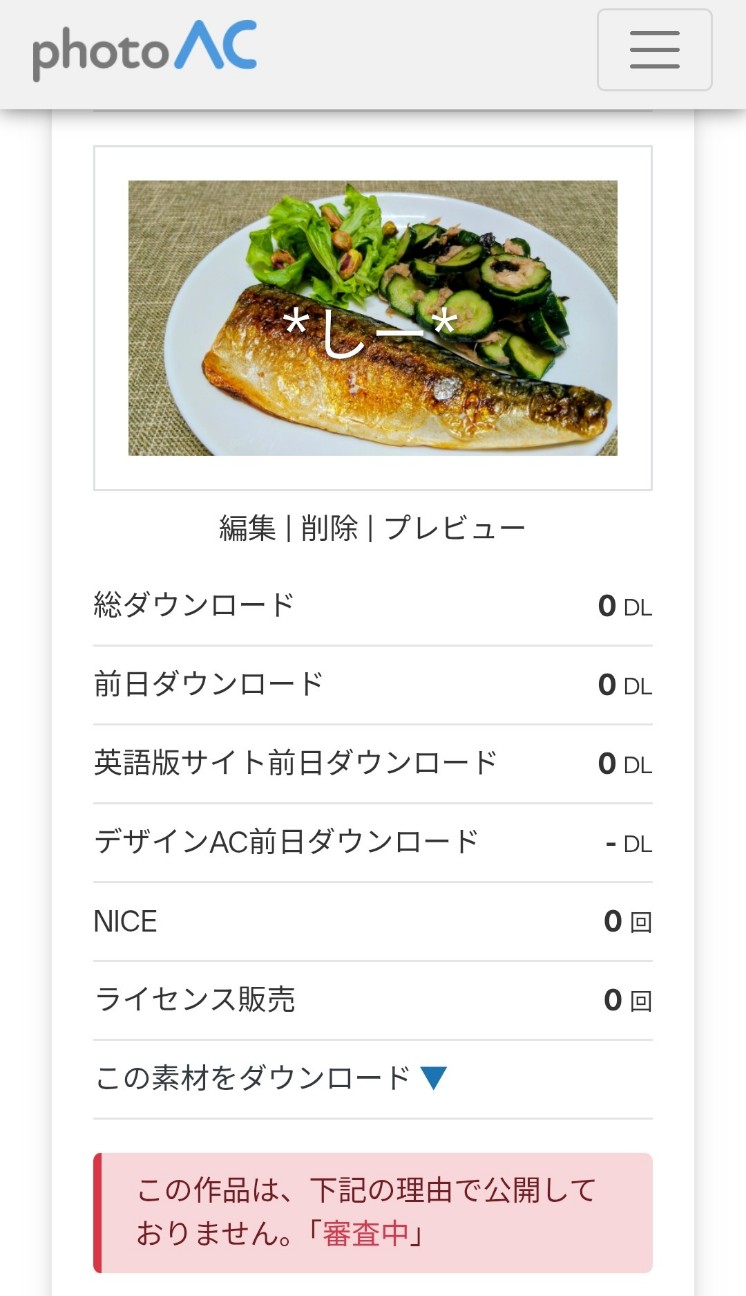Screen dimensions: 746x1296
Task: Open the hamburger navigation menu
Action: pyautogui.click(x=655, y=50)
